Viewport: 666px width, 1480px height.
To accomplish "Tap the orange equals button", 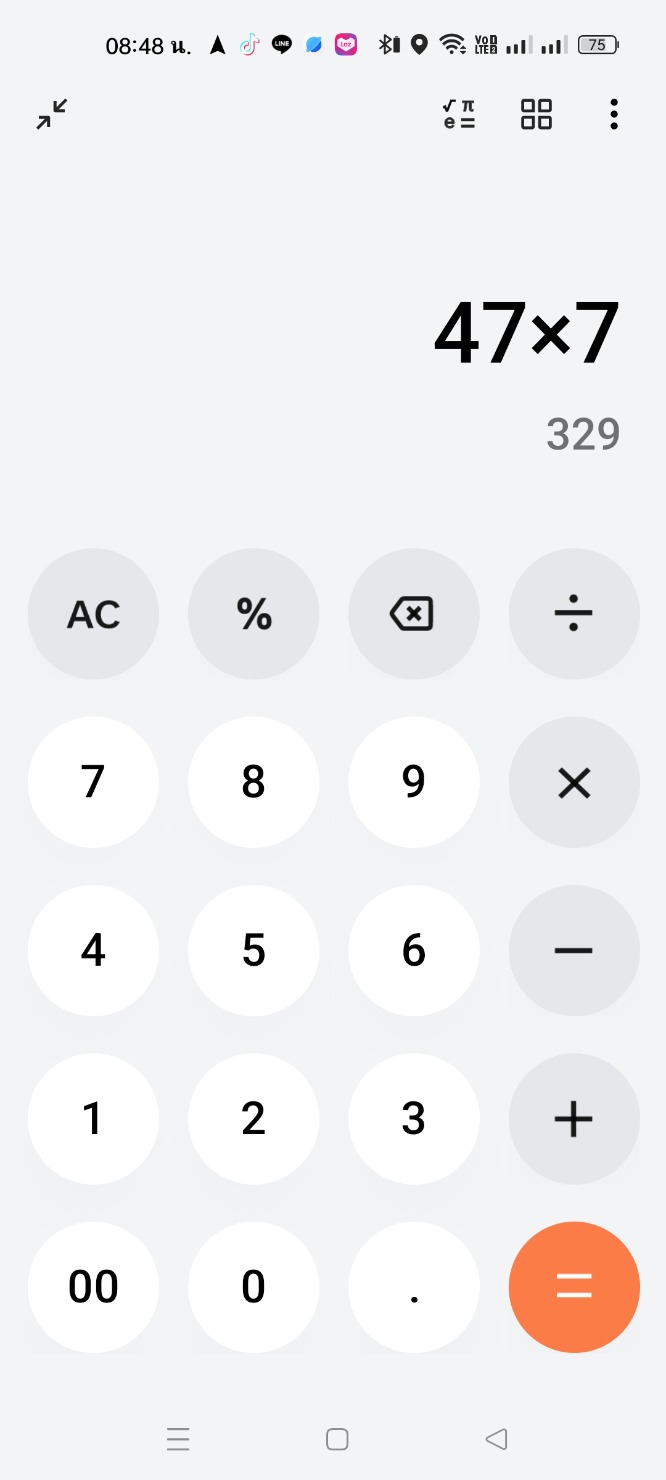I will pos(574,1286).
